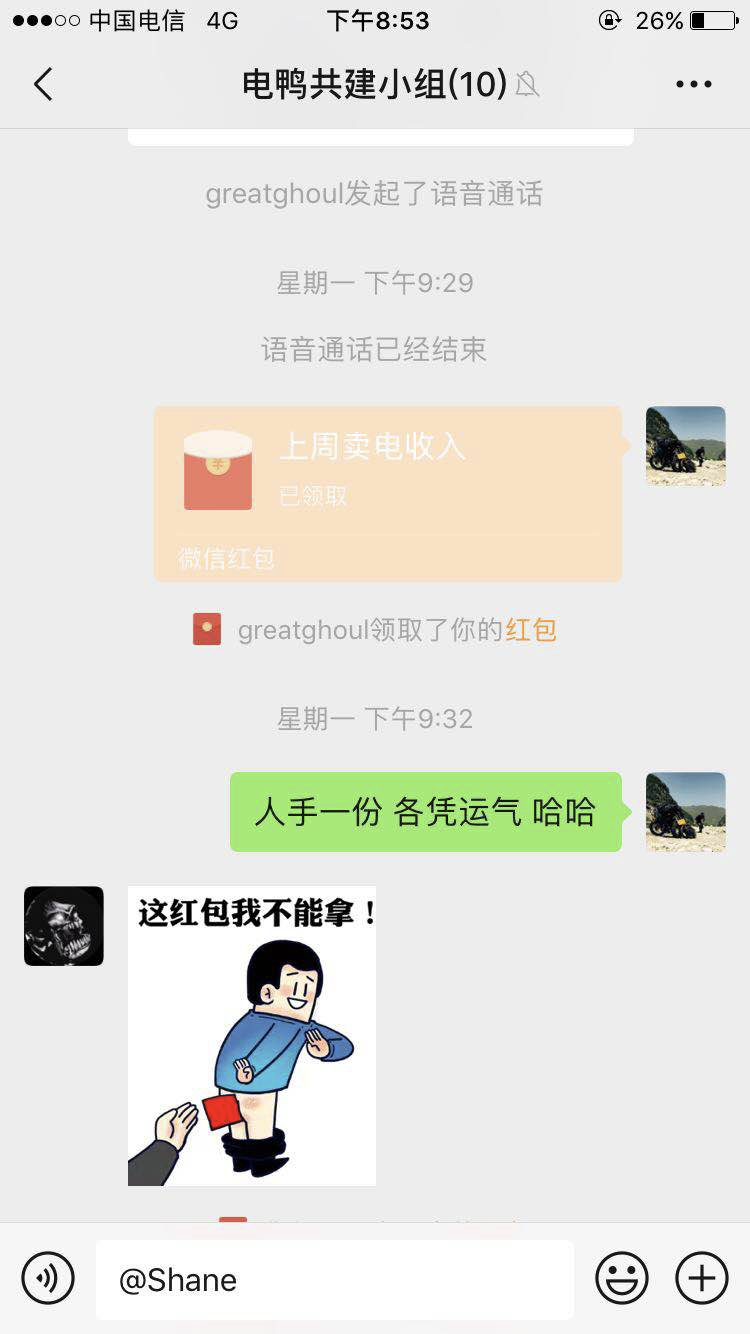Go back from the group chat
This screenshot has height=1334, width=750.
42,85
